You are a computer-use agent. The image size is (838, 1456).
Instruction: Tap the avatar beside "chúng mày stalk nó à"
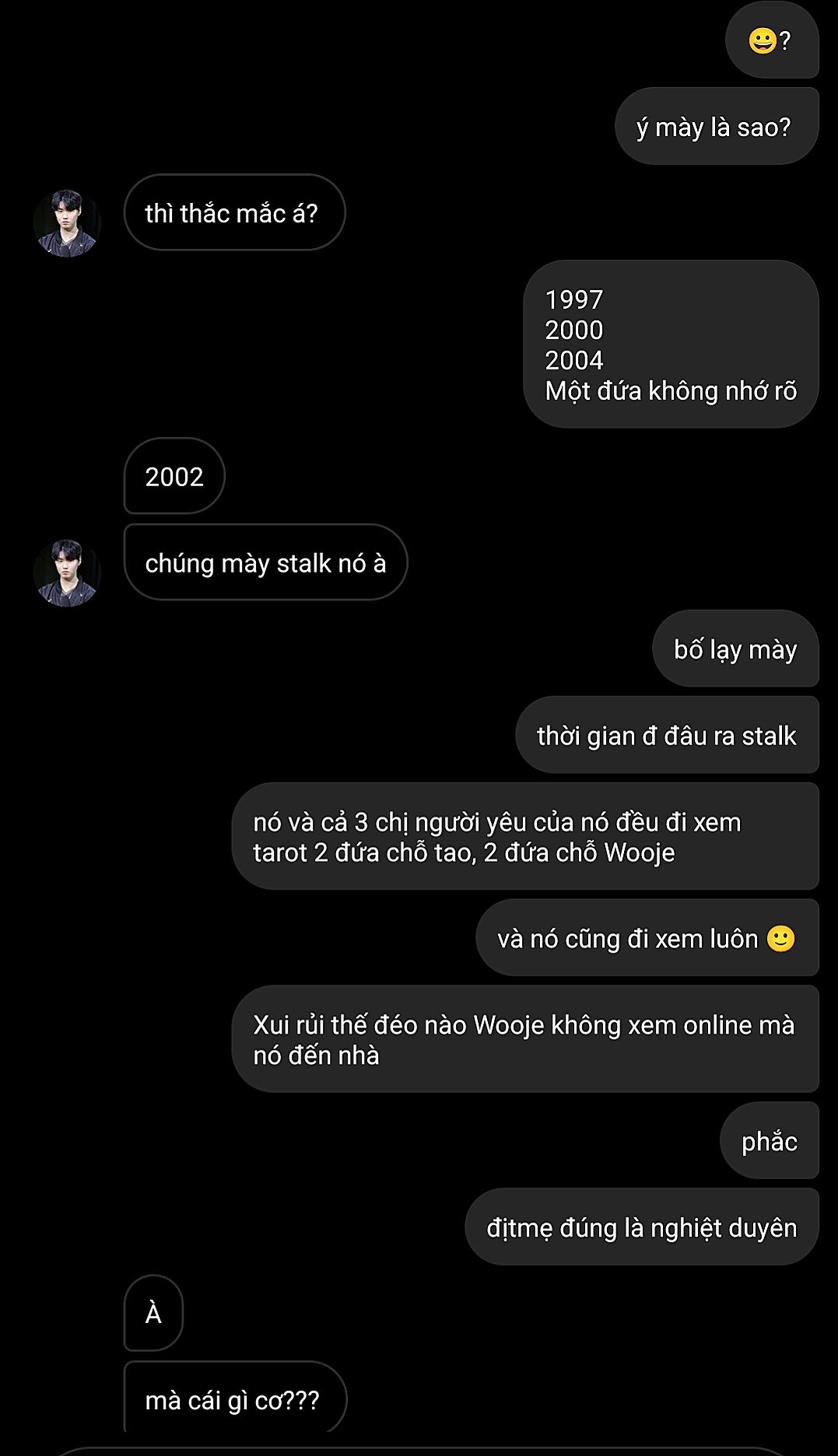pos(67,573)
